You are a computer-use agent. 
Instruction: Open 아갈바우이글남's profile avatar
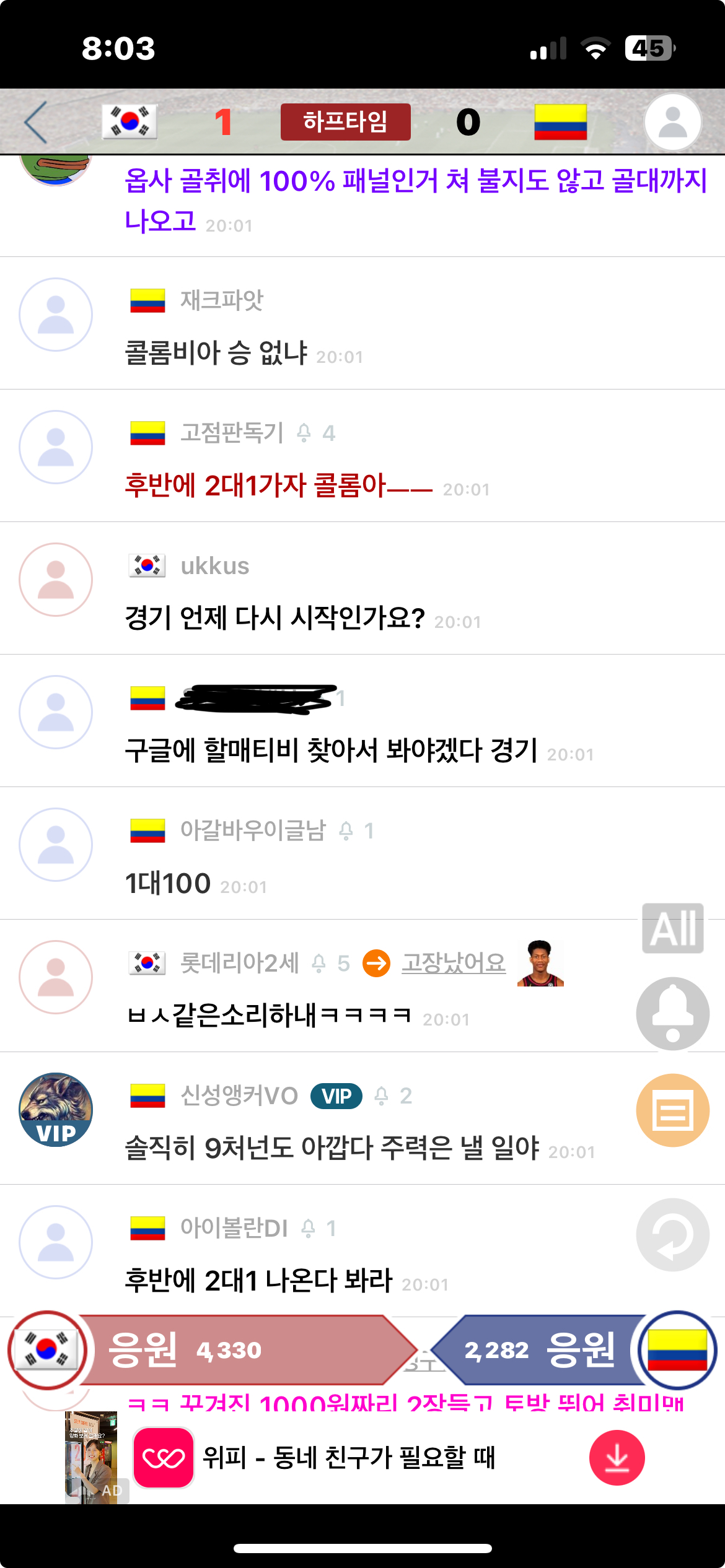[56, 845]
